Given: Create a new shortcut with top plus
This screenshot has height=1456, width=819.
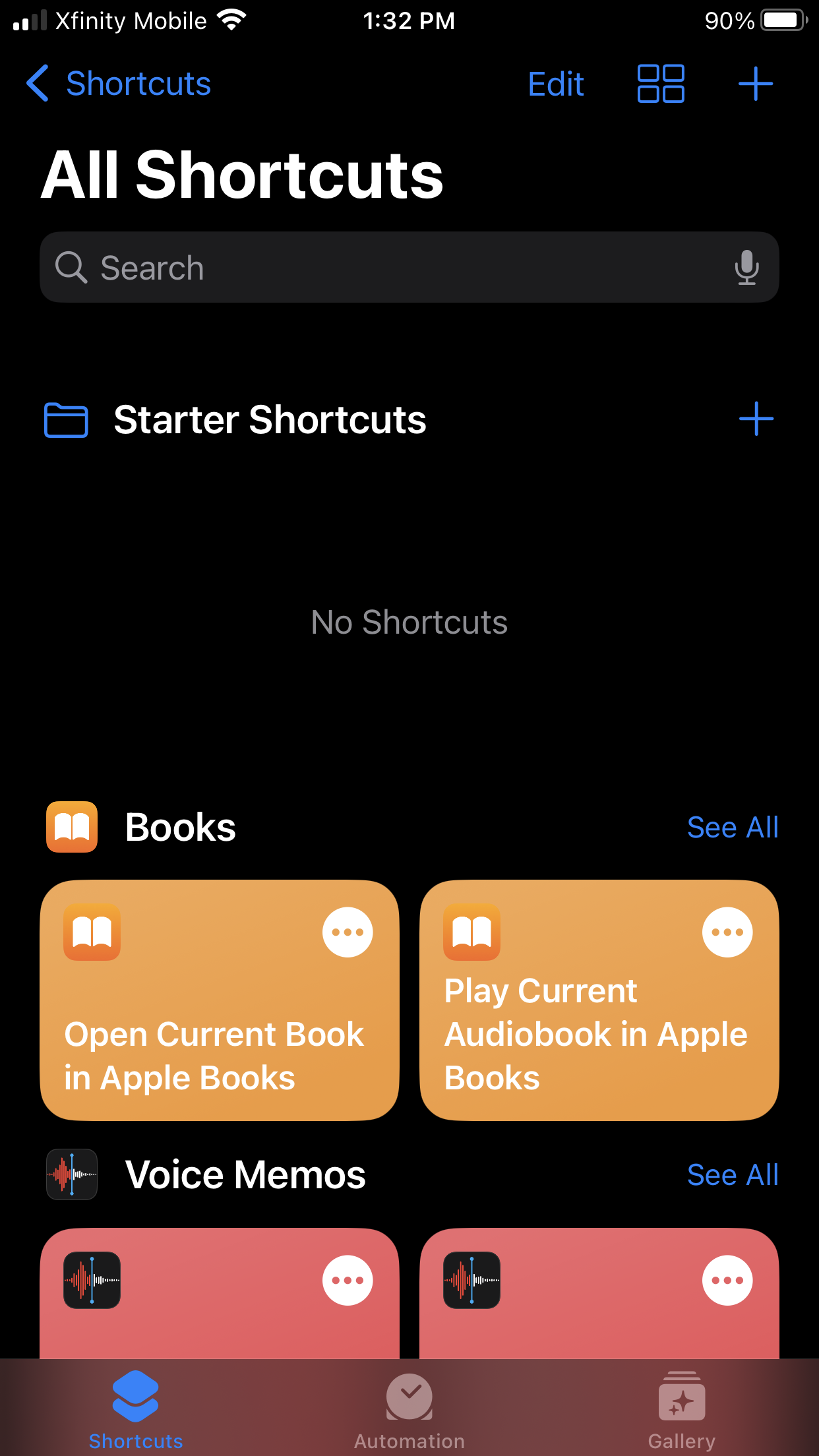Looking at the screenshot, I should pyautogui.click(x=755, y=84).
